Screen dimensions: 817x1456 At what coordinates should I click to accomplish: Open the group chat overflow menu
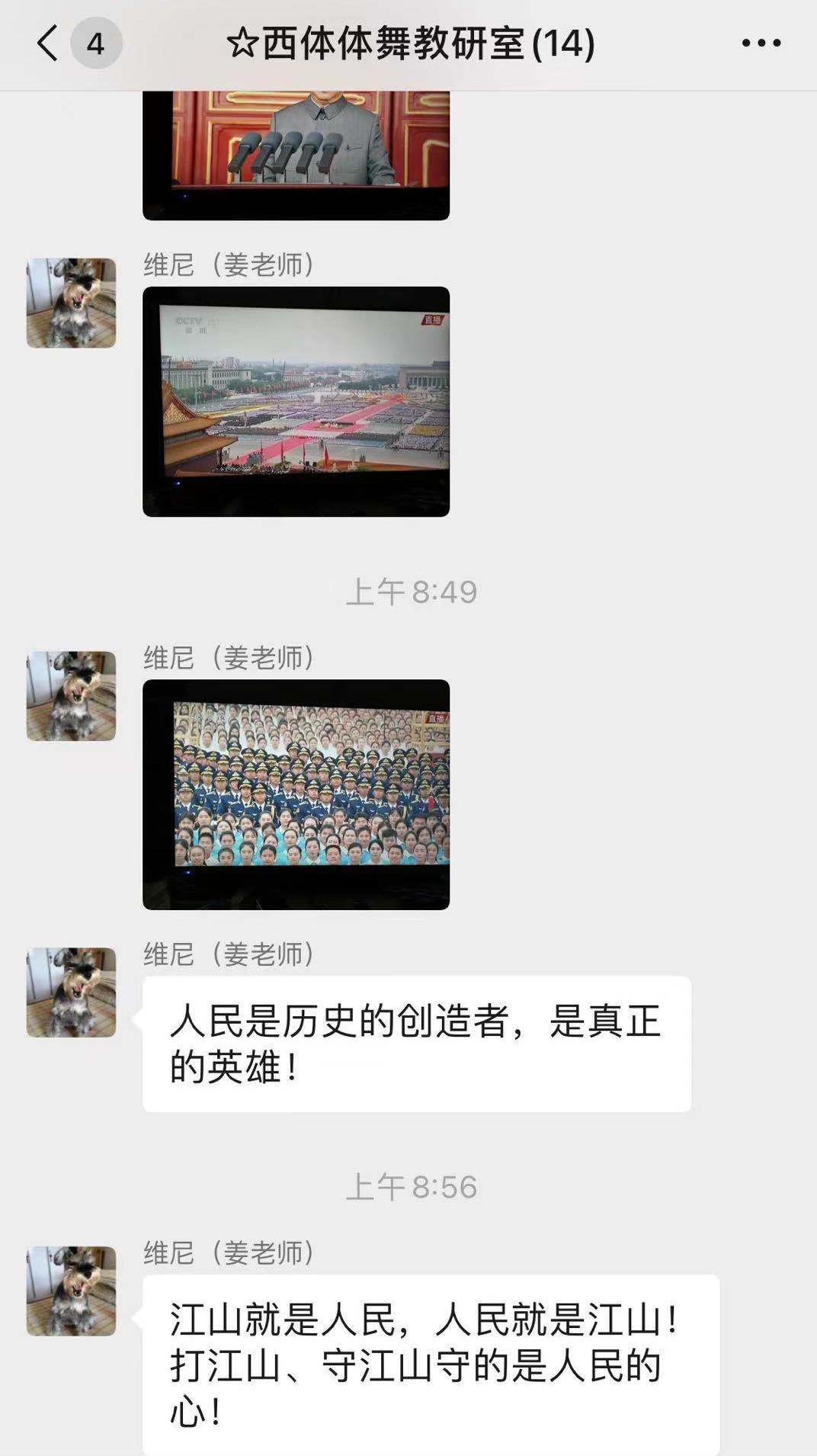point(761,43)
